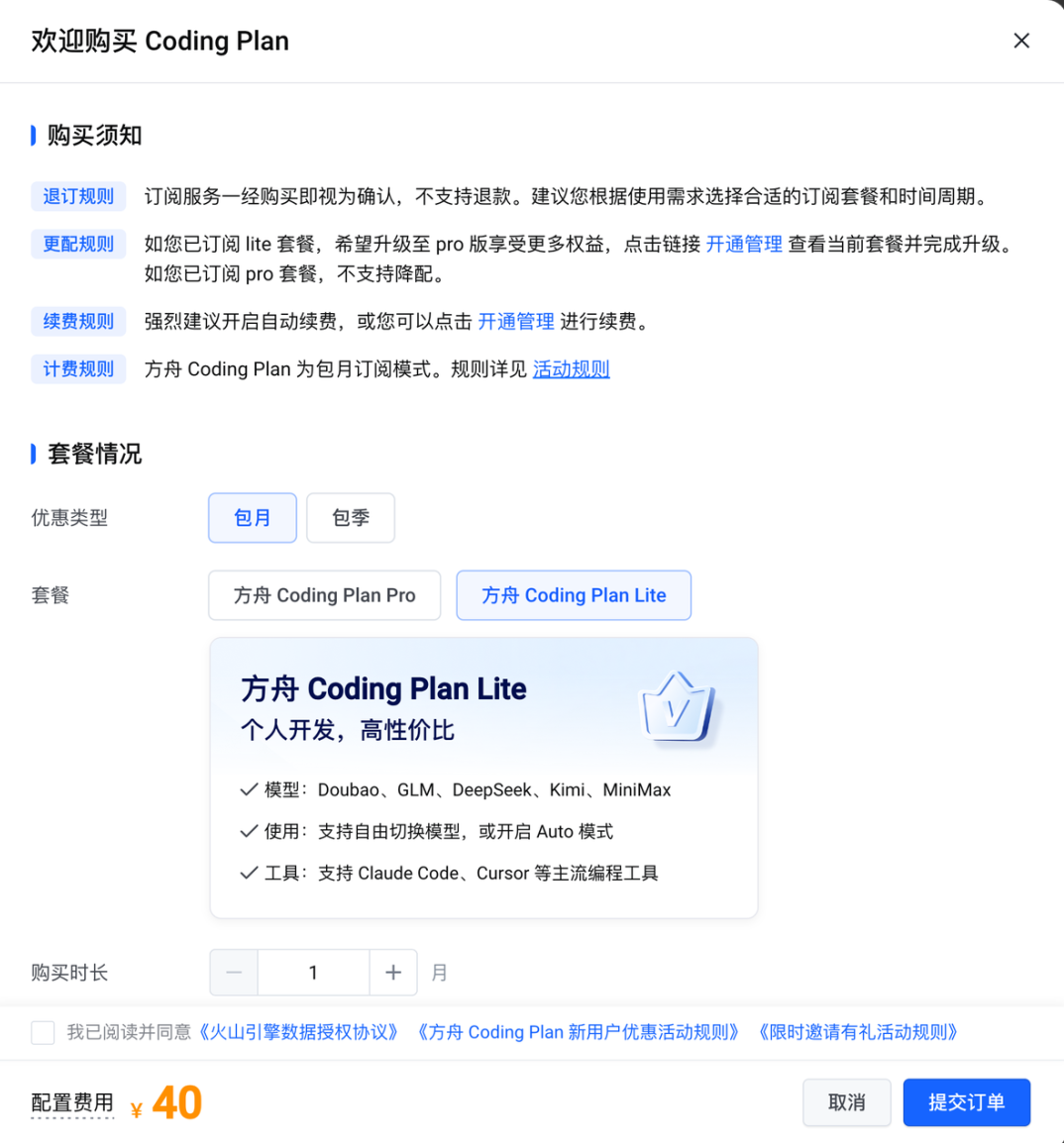Open 《火山引擎数据授权协议》 link
This screenshot has height=1143, width=1064.
299,1032
